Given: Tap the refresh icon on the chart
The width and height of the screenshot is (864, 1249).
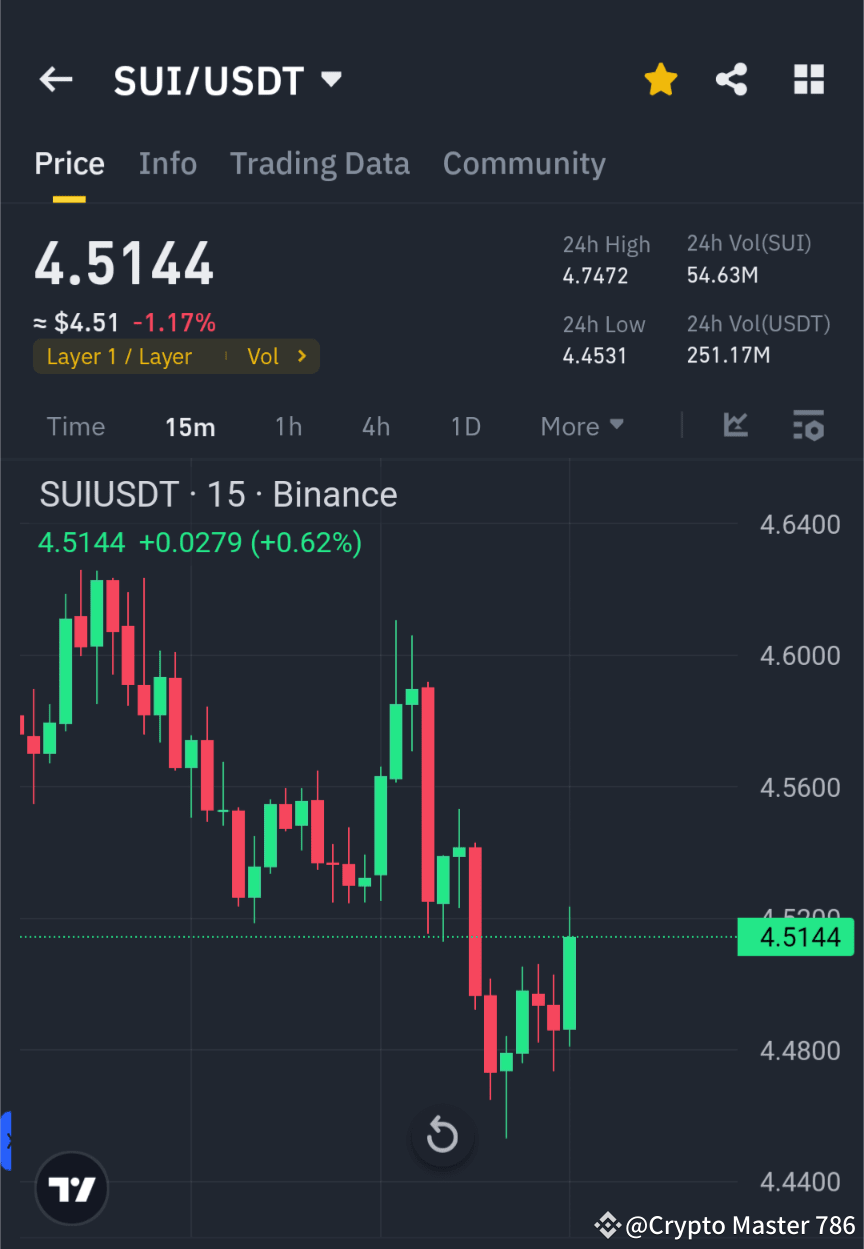Looking at the screenshot, I should pyautogui.click(x=442, y=1136).
